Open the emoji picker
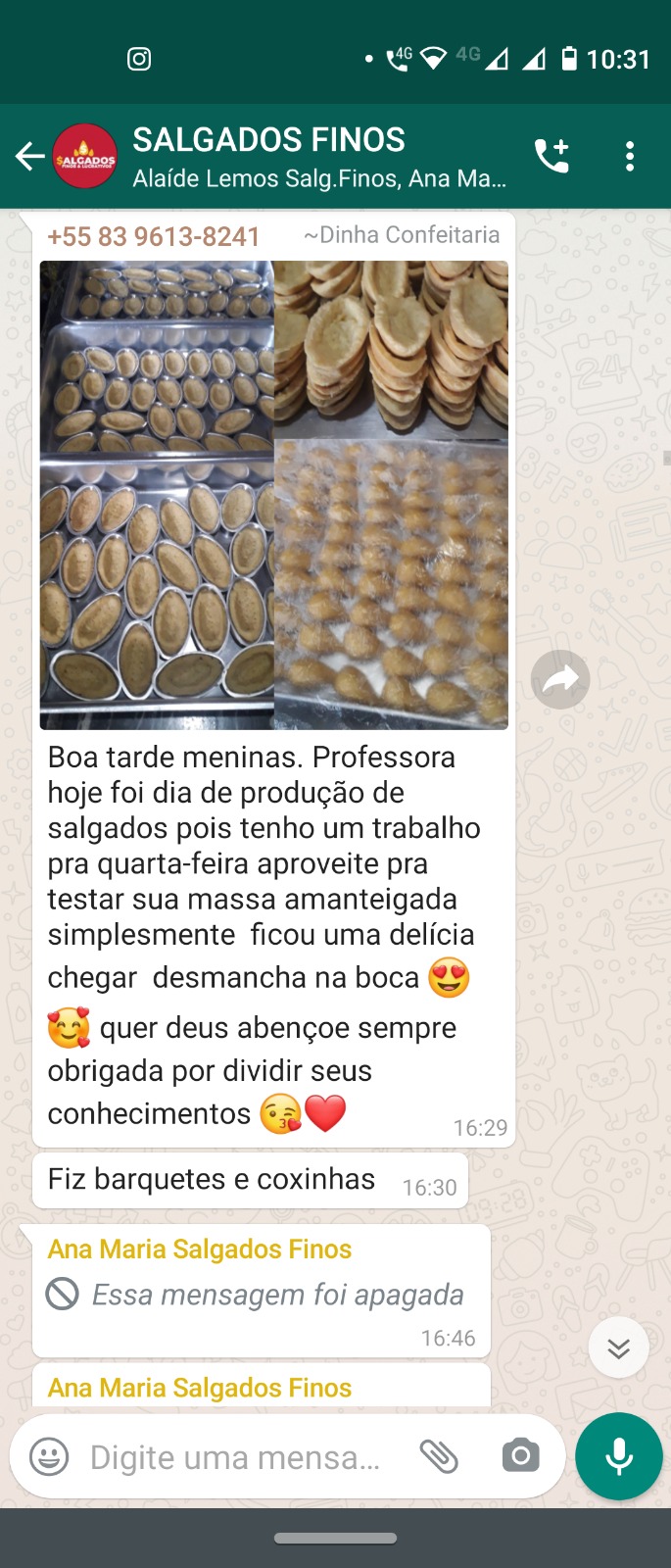Screen dimensions: 671x1568 pyautogui.click(x=49, y=1456)
